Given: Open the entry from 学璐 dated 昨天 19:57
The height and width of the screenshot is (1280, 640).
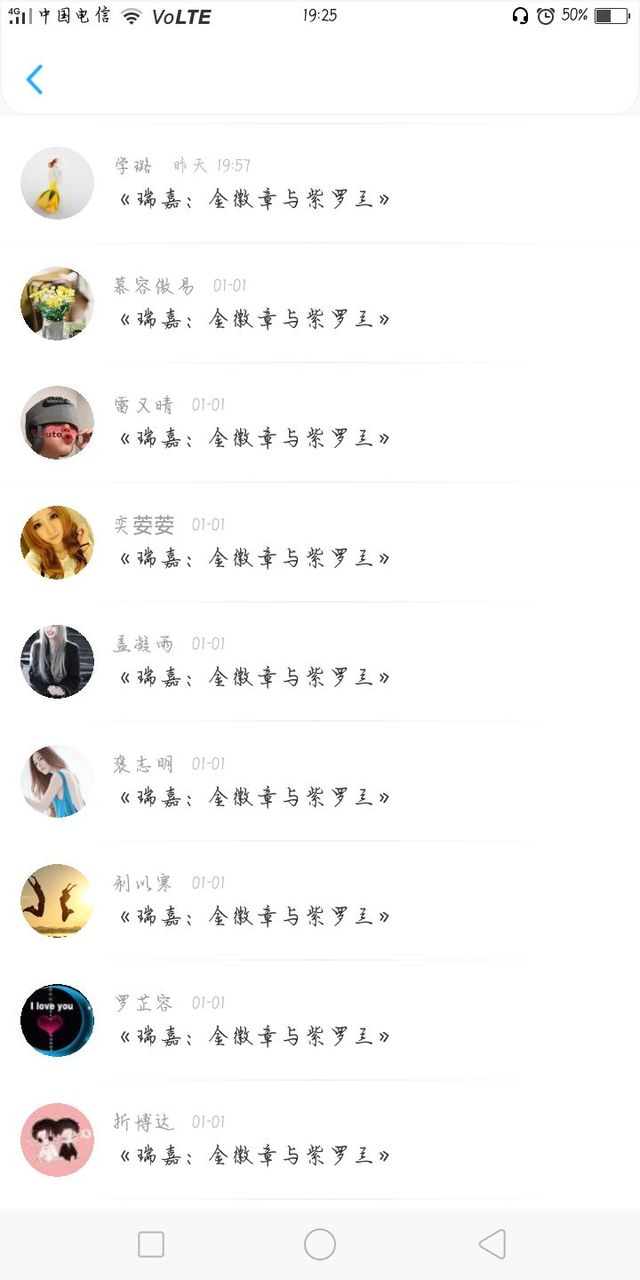Looking at the screenshot, I should coord(320,184).
